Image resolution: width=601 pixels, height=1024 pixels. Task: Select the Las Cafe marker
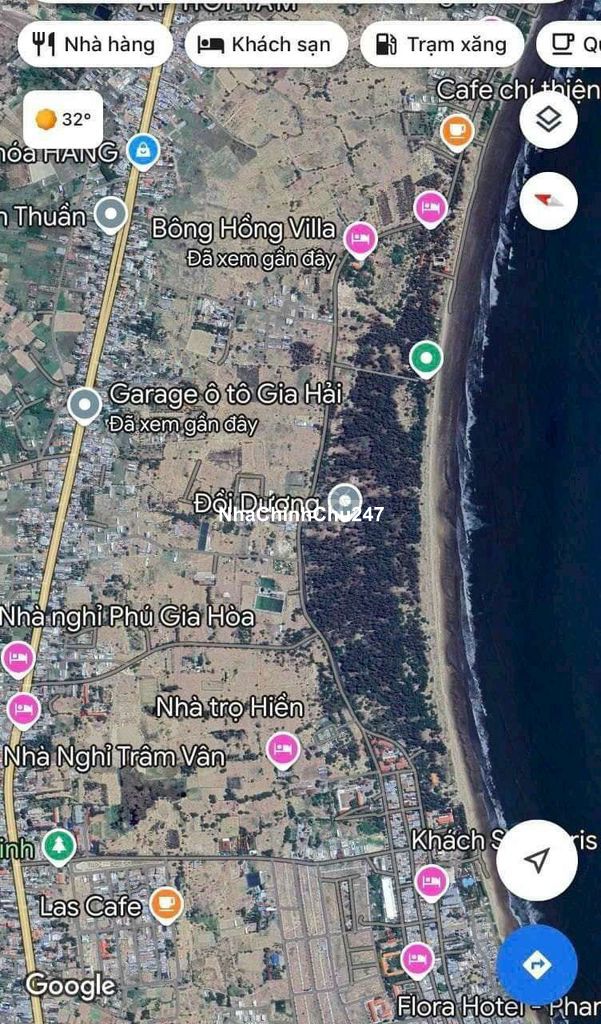pos(166,904)
